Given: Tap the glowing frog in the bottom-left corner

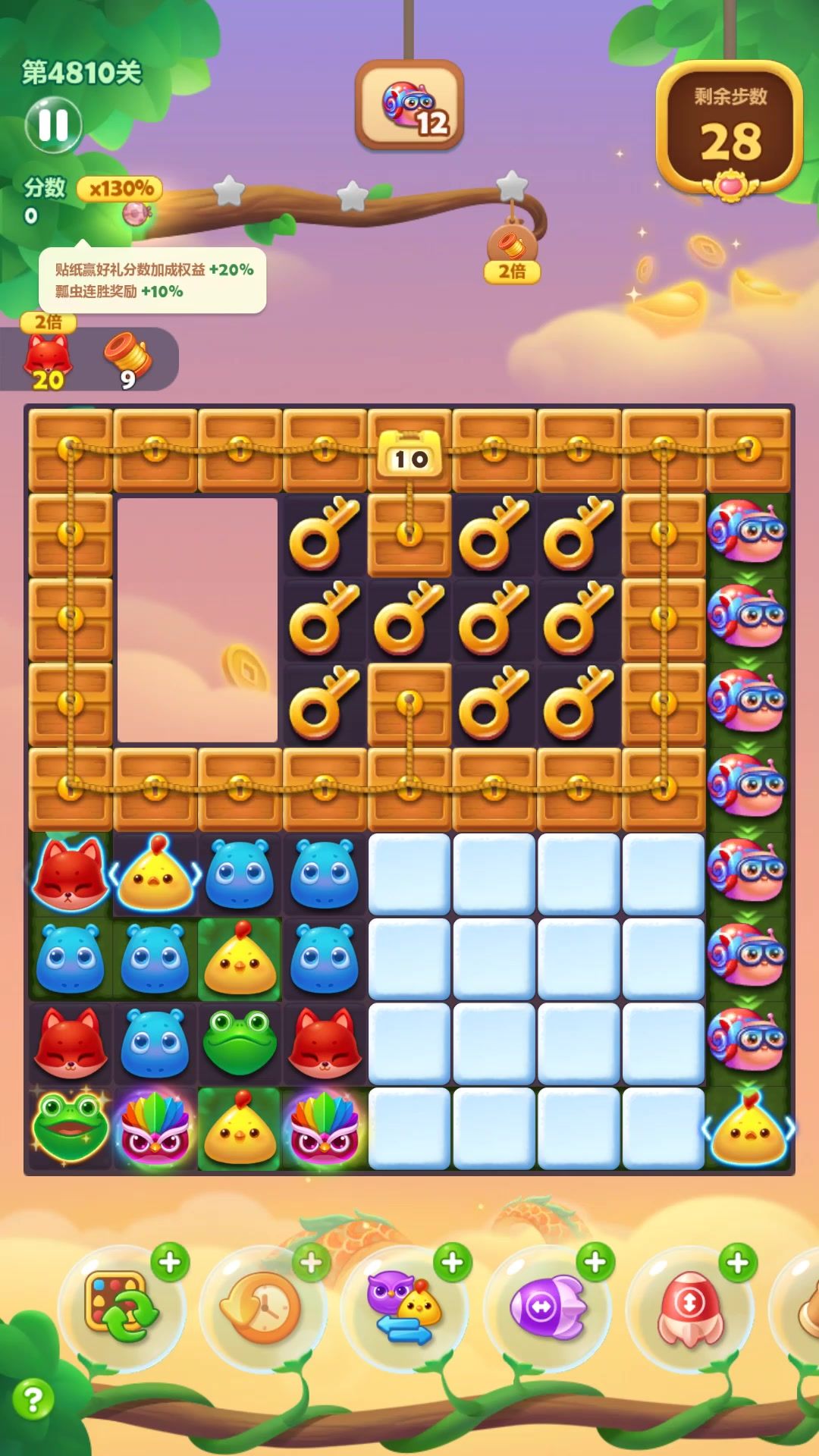Looking at the screenshot, I should [70, 1128].
